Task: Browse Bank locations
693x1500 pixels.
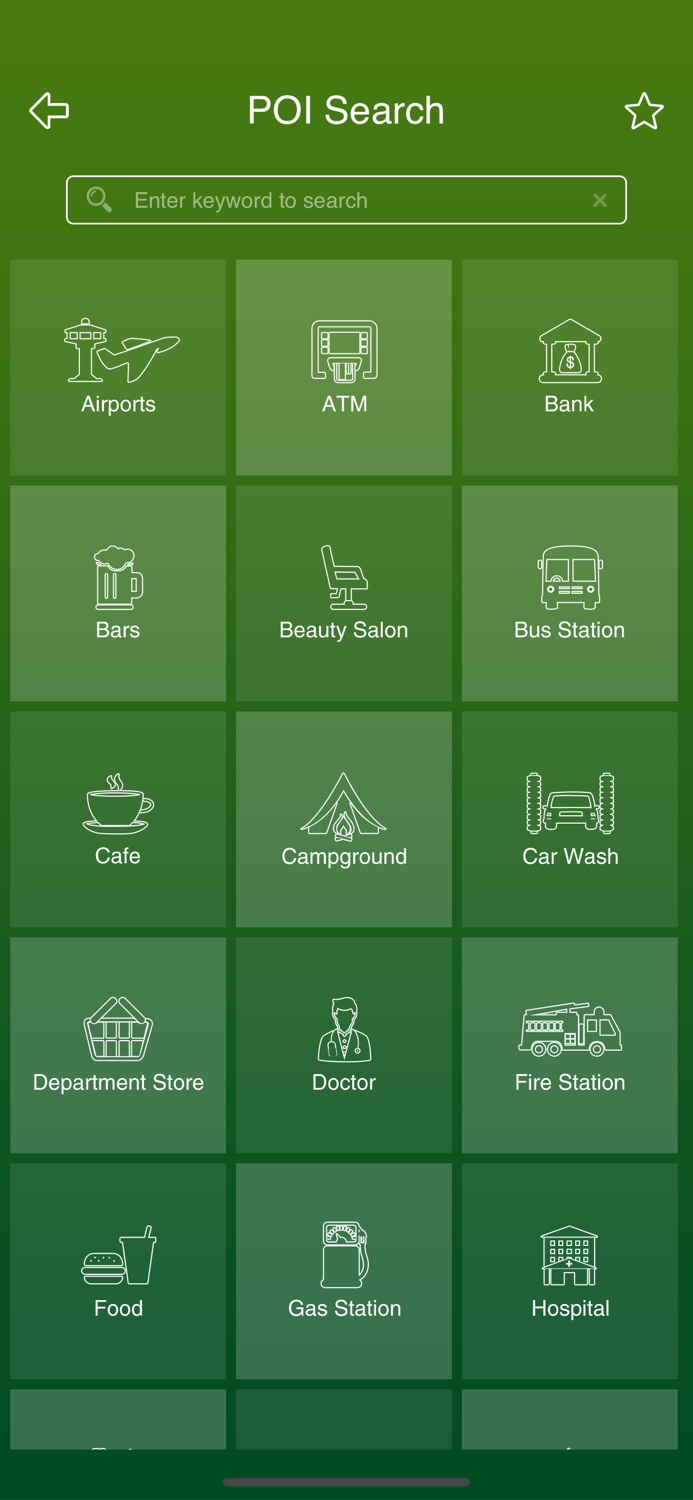Action: pyautogui.click(x=570, y=367)
